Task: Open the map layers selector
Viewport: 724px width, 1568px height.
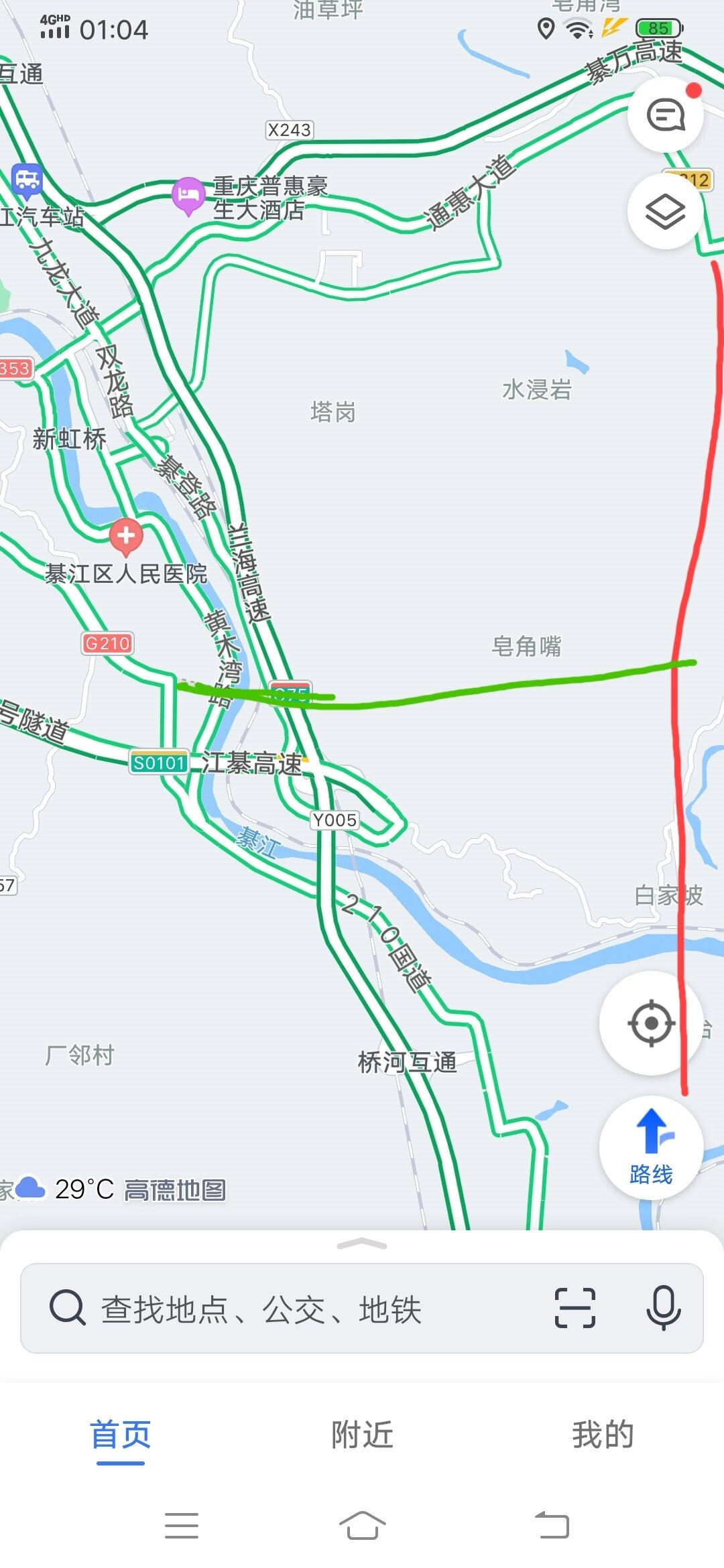Action: pyautogui.click(x=665, y=211)
